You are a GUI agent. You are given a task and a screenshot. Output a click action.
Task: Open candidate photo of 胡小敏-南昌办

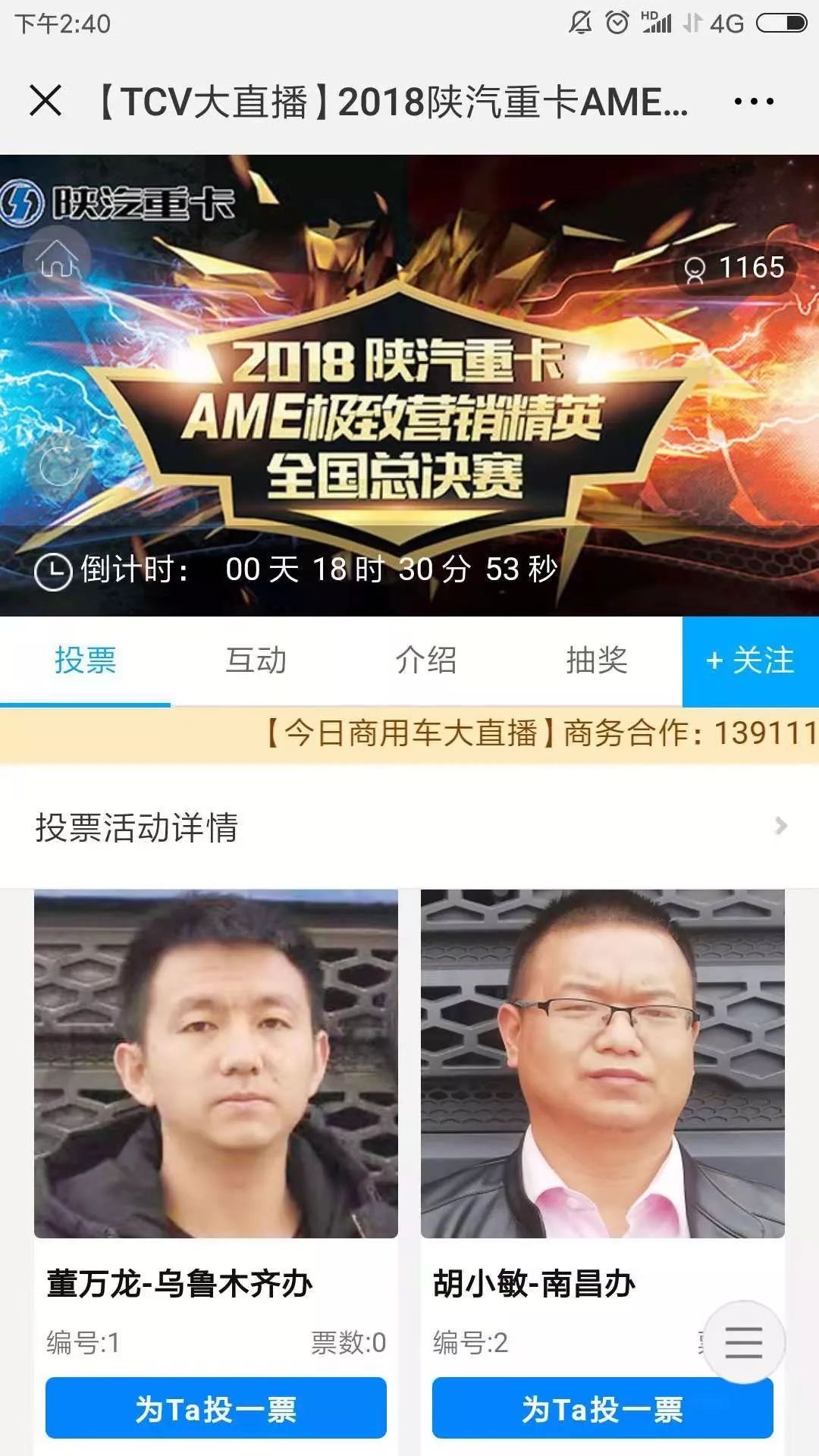pyautogui.click(x=603, y=1063)
